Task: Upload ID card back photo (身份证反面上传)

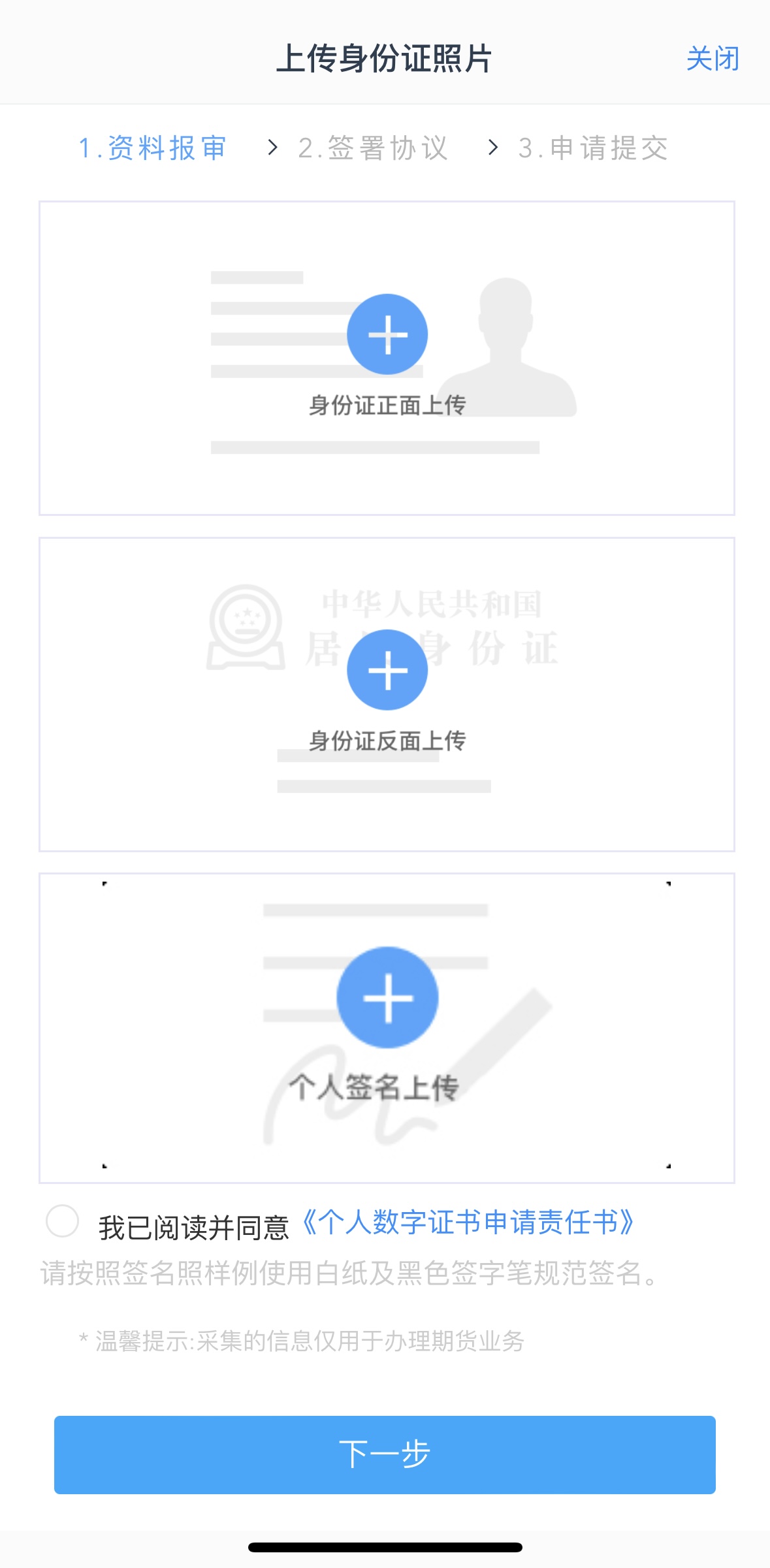Action: pyautogui.click(x=387, y=671)
